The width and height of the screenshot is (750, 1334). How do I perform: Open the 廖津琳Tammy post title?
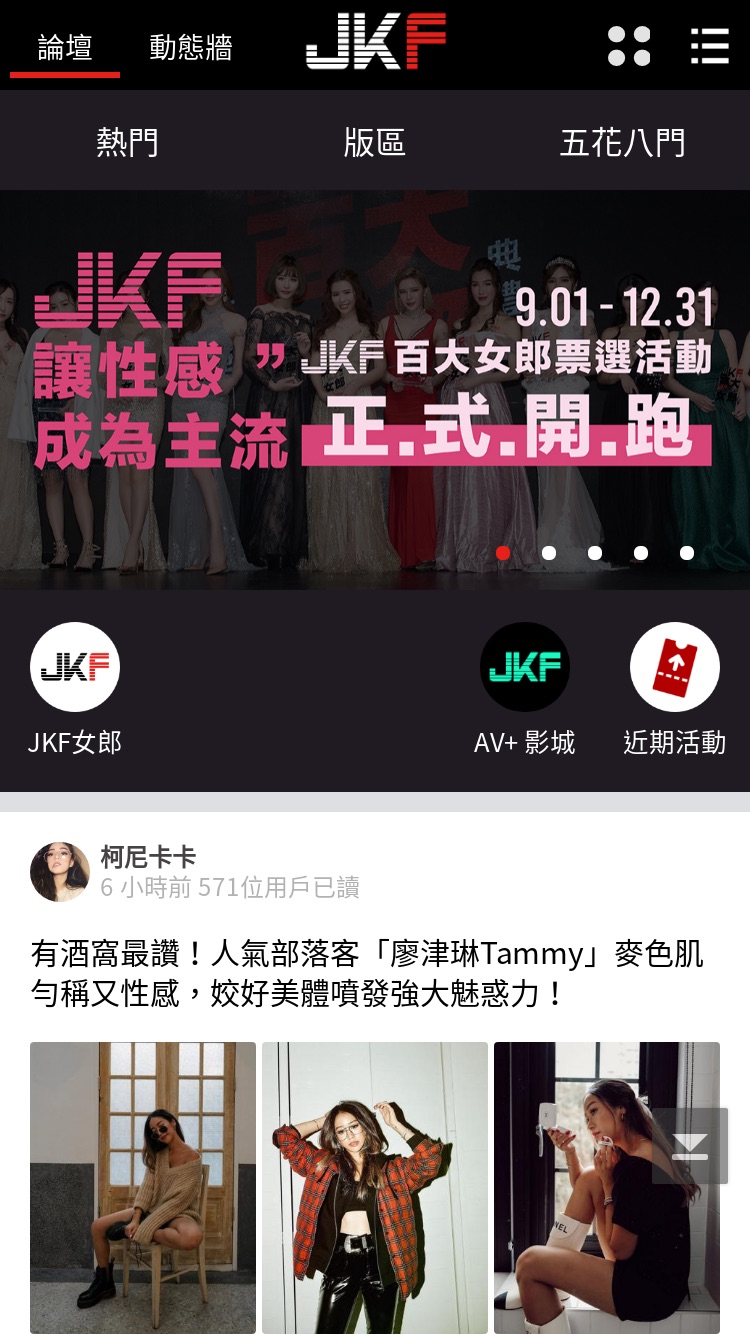[x=367, y=974]
